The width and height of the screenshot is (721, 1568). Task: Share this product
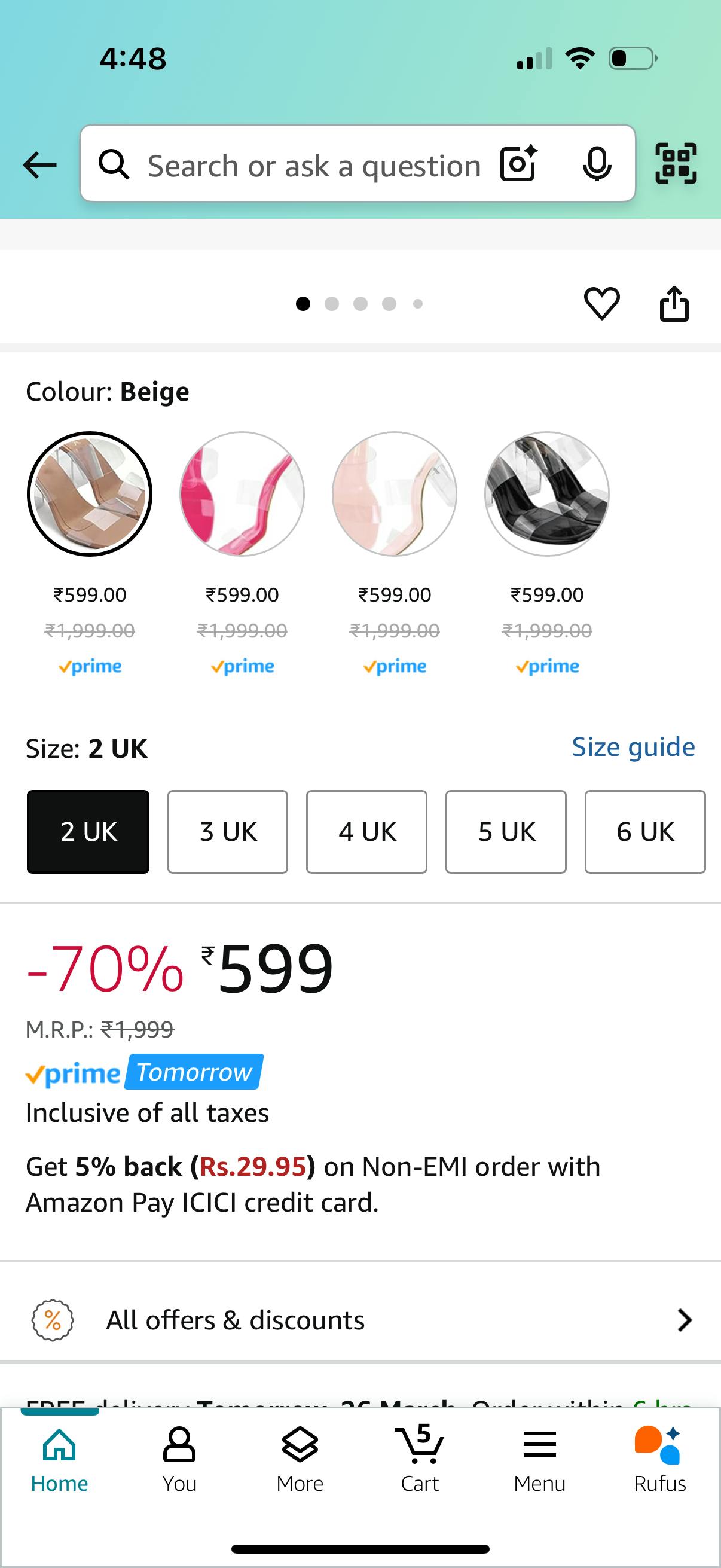tap(674, 303)
